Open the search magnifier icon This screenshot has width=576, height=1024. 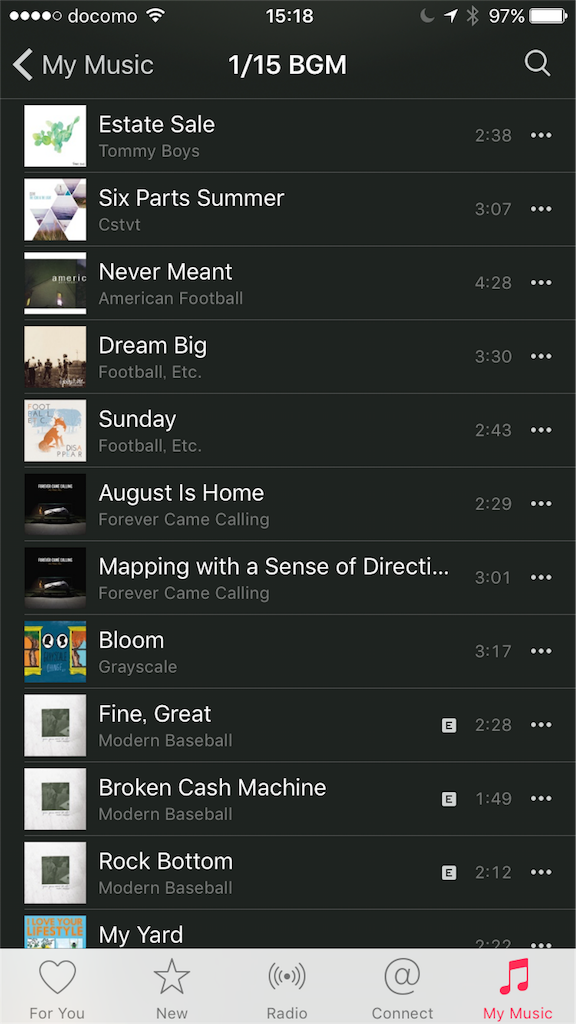tap(537, 64)
